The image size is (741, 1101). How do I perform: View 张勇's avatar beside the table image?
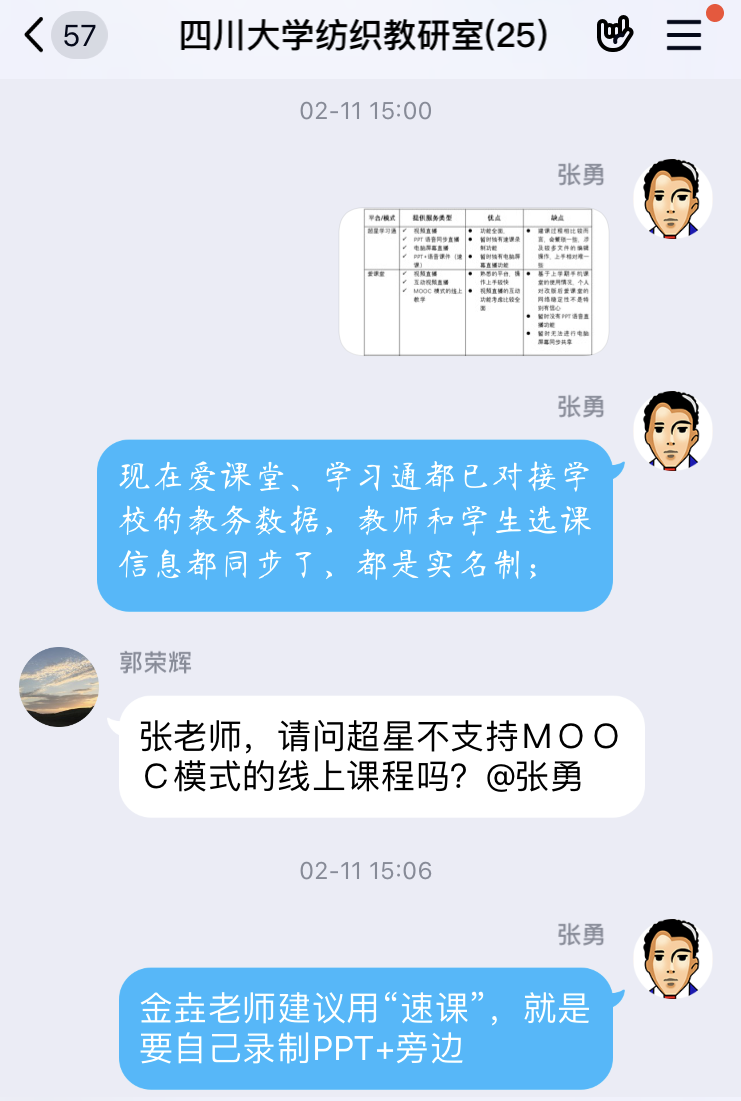tap(673, 197)
